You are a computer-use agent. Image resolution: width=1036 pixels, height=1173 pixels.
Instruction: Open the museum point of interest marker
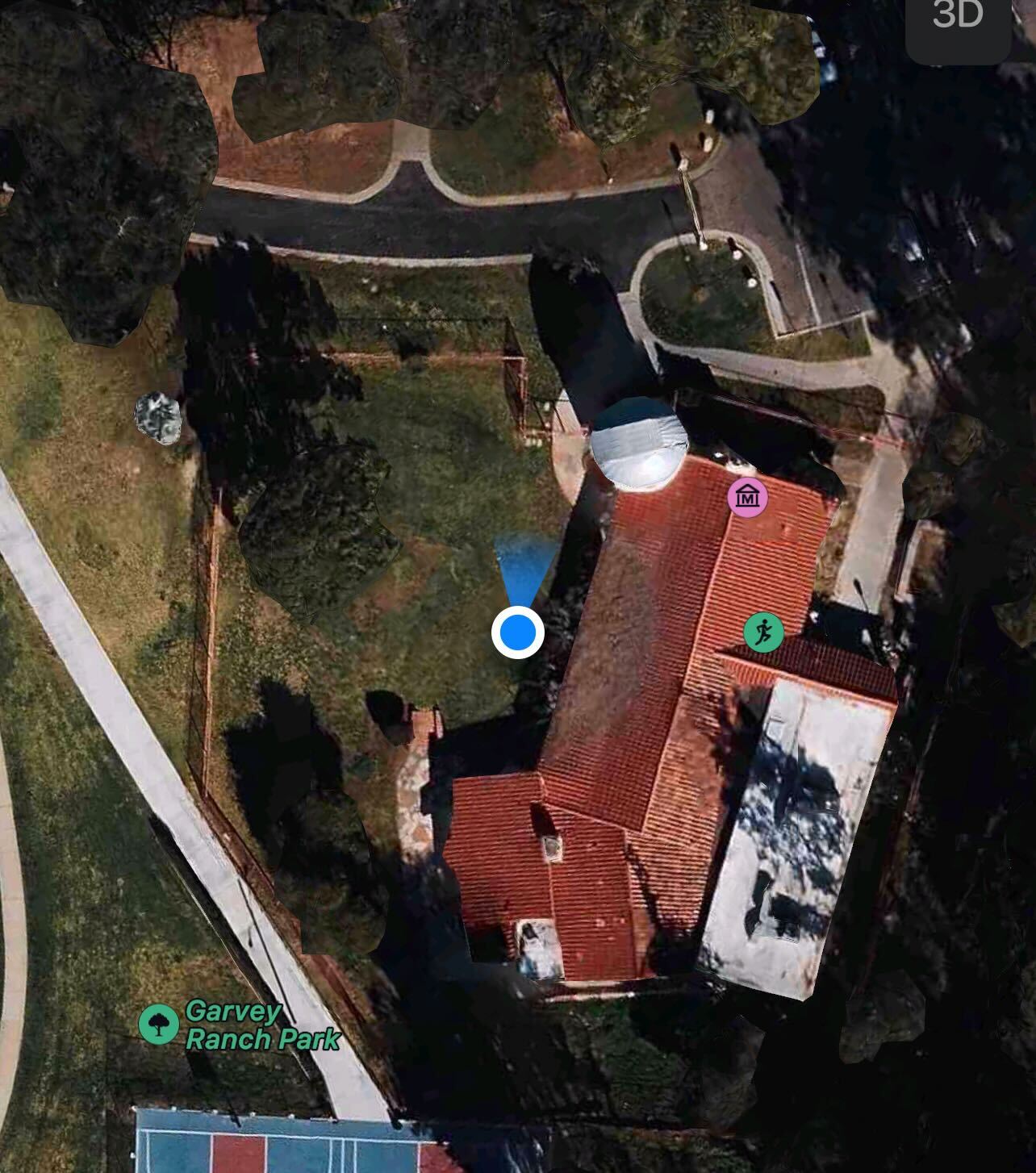tap(748, 498)
